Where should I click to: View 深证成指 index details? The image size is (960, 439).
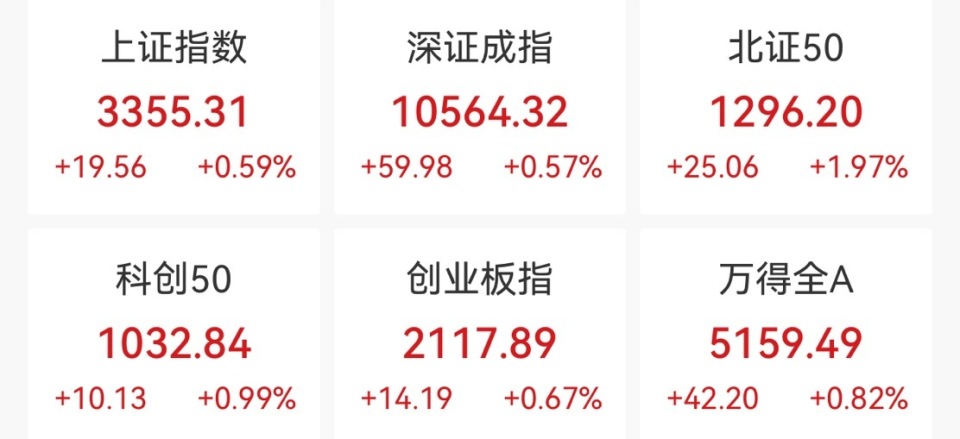tap(480, 110)
